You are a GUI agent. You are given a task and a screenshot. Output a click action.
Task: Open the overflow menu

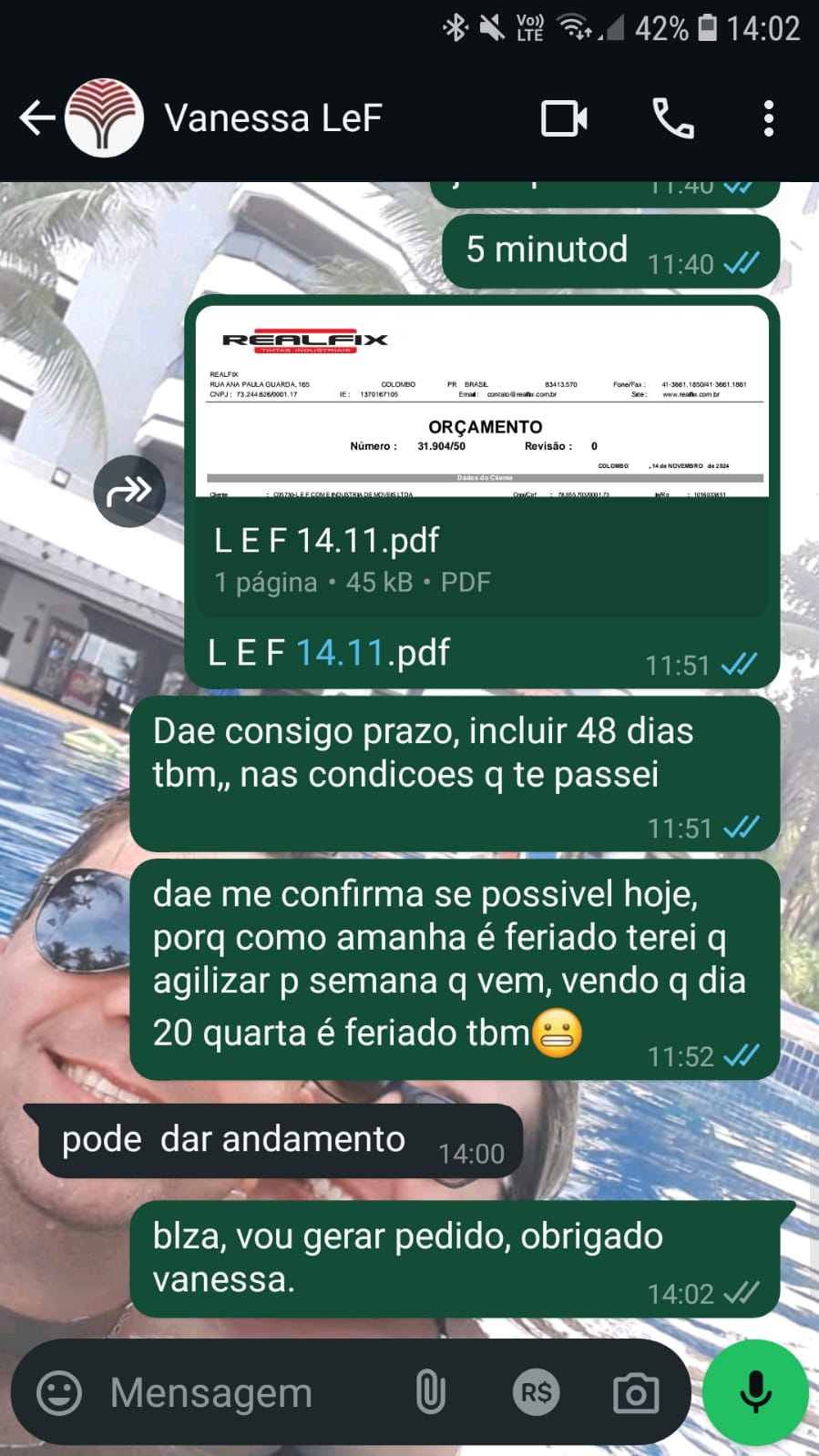(768, 118)
